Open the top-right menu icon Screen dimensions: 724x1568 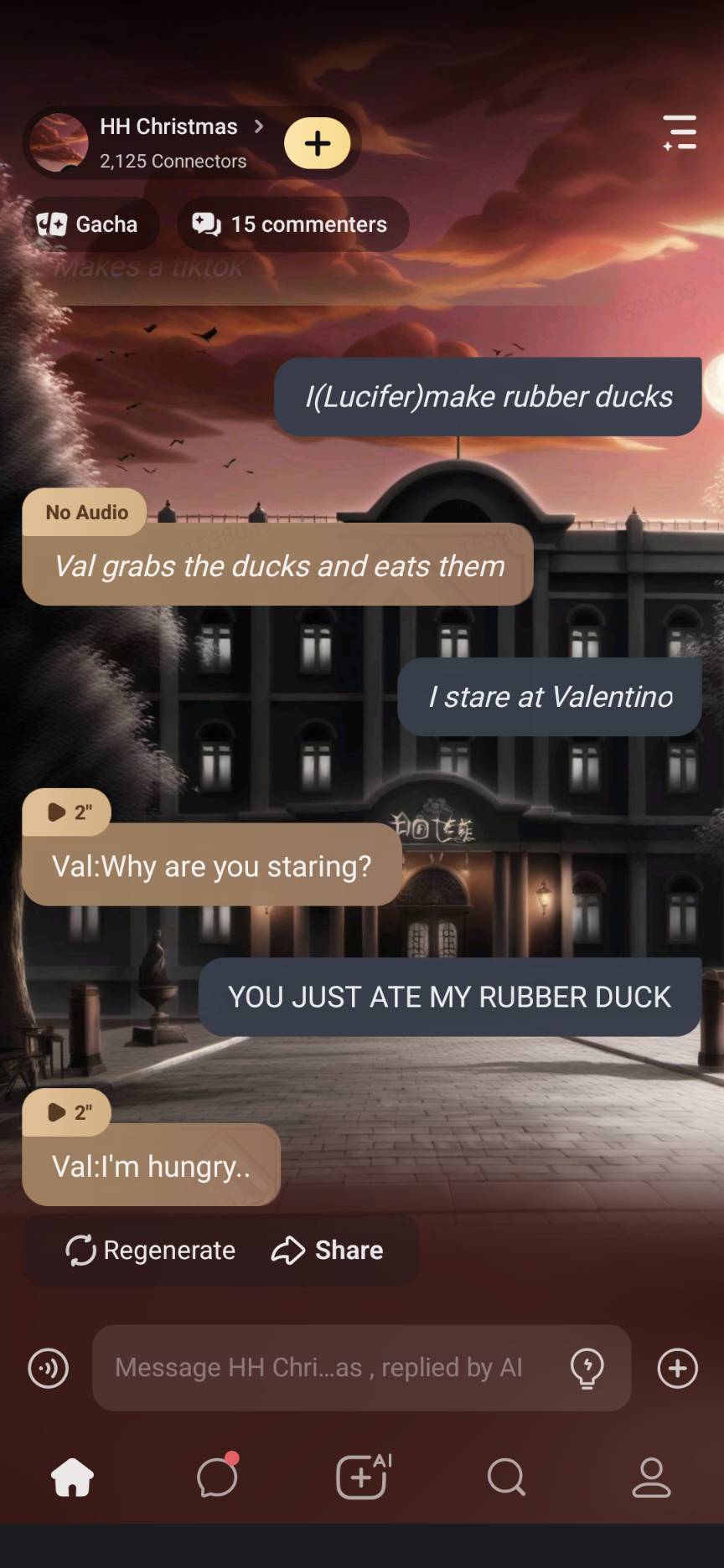(679, 132)
